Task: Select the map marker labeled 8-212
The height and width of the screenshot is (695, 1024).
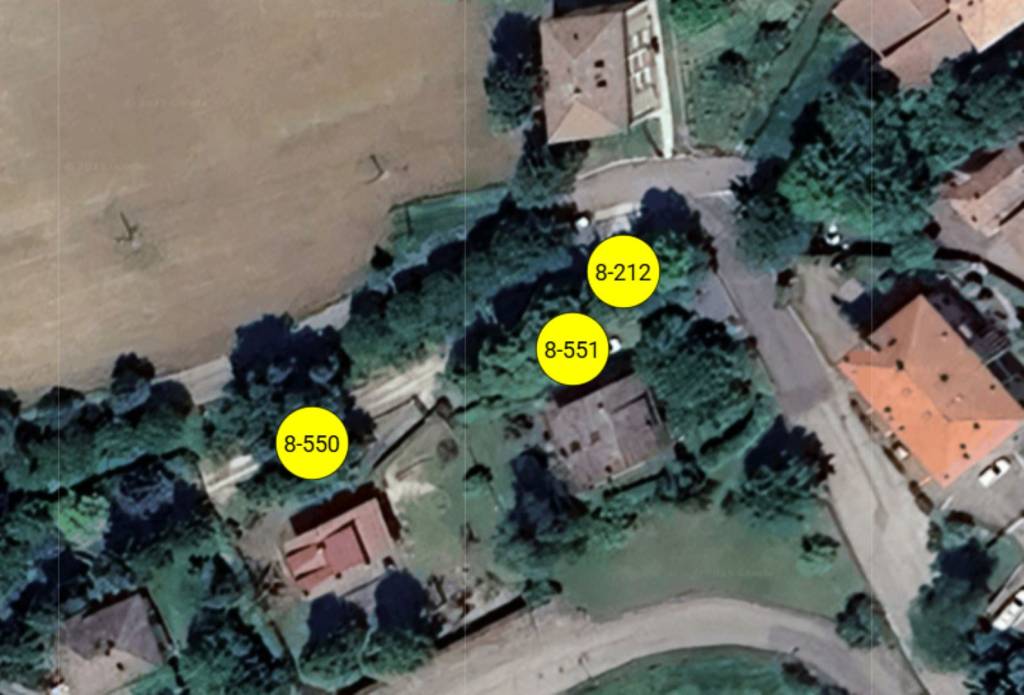Action: click(622, 271)
